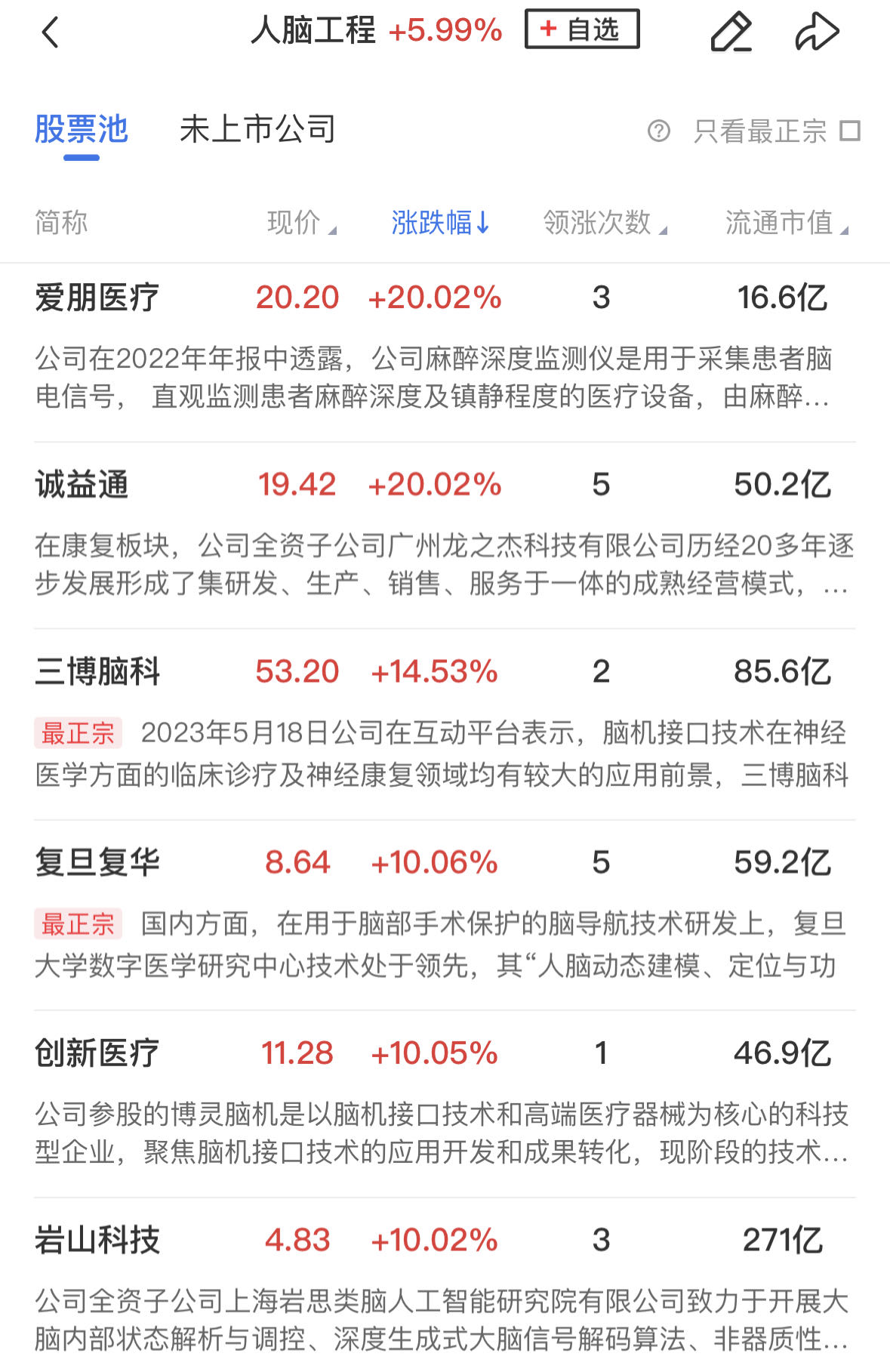
Task: Add 人脑工程 to 自选 watchlist
Action: (x=582, y=29)
